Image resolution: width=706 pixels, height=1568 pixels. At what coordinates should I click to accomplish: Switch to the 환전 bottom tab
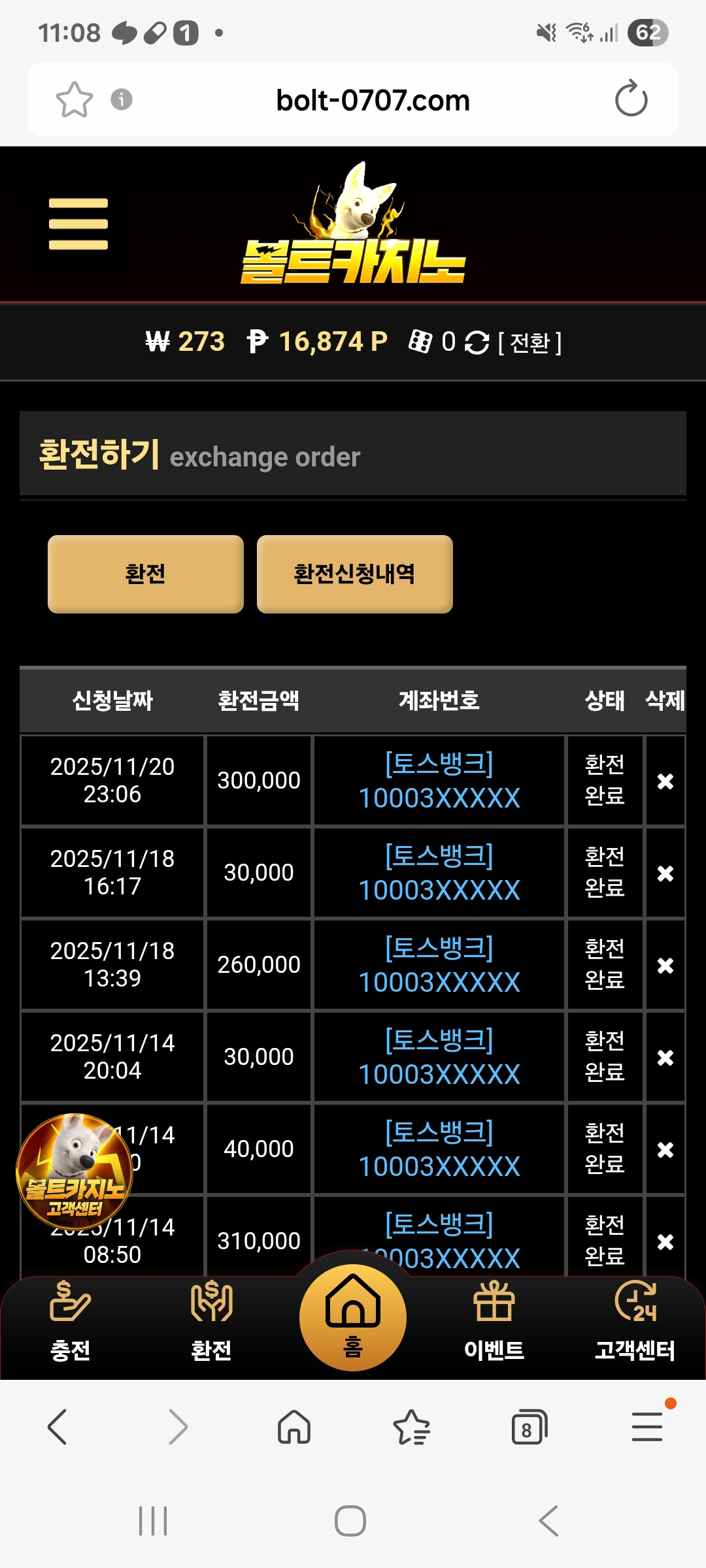[211, 1321]
